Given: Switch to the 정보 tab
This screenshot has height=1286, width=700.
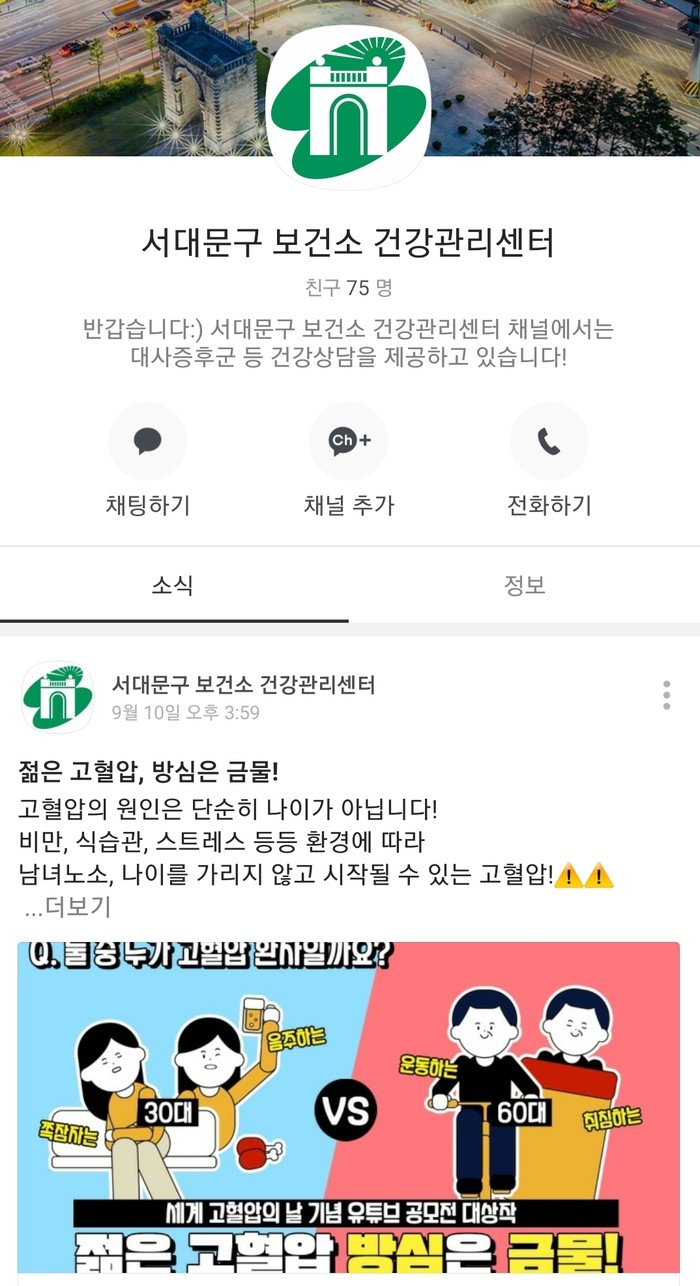Looking at the screenshot, I should 524,586.
